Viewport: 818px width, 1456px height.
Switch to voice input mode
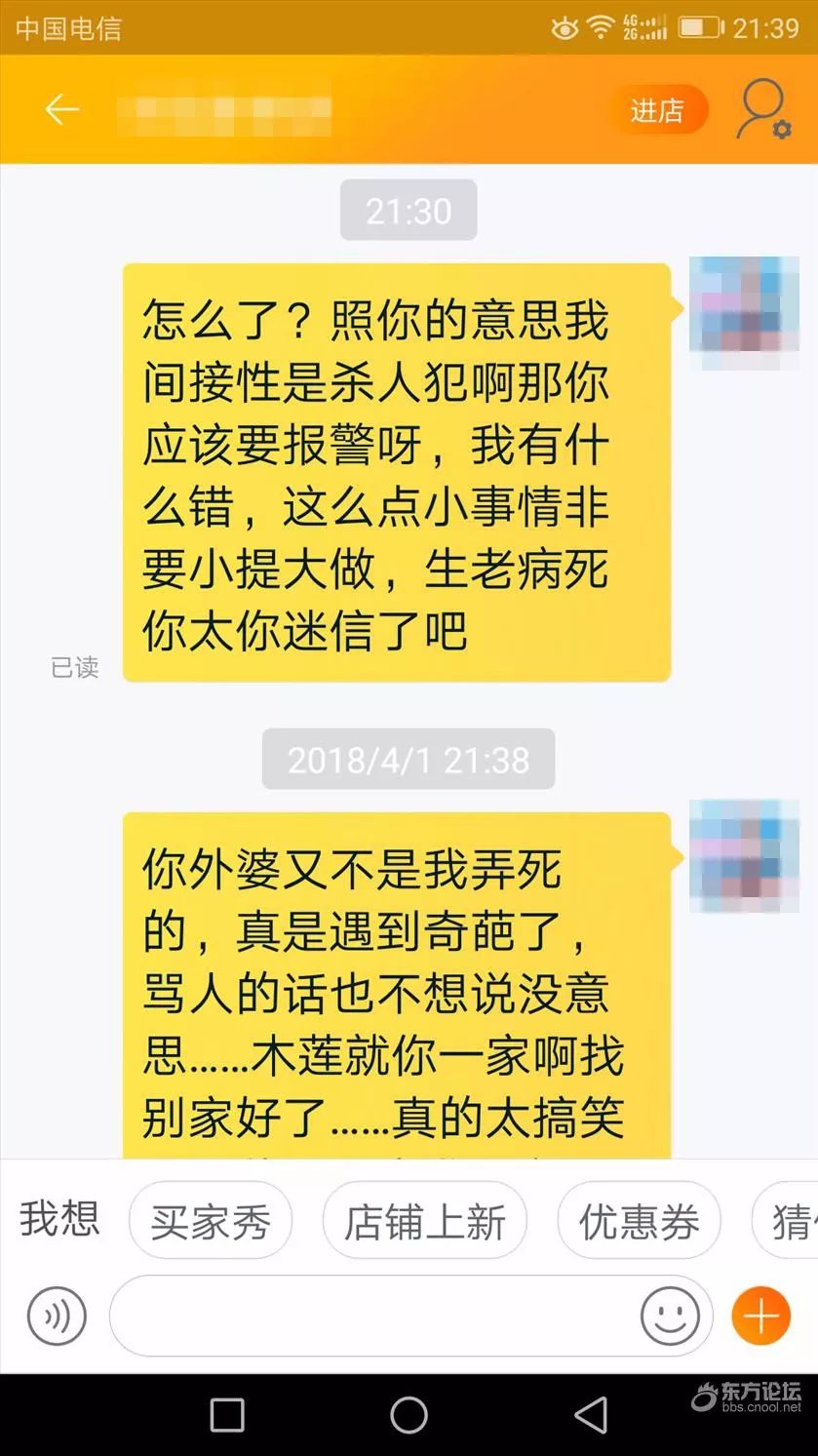tap(57, 1316)
